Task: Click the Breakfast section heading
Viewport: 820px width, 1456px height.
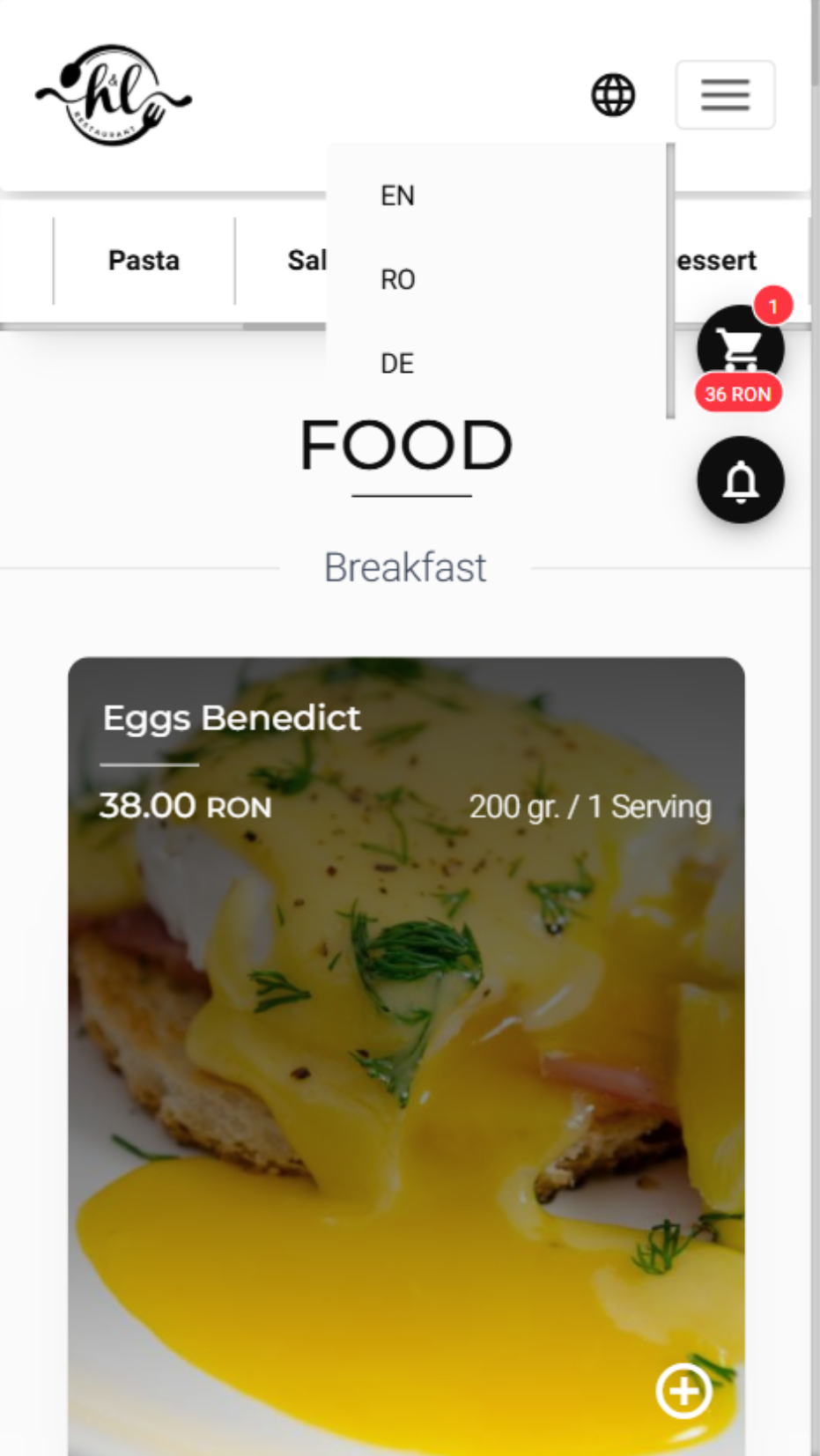Action: click(405, 567)
